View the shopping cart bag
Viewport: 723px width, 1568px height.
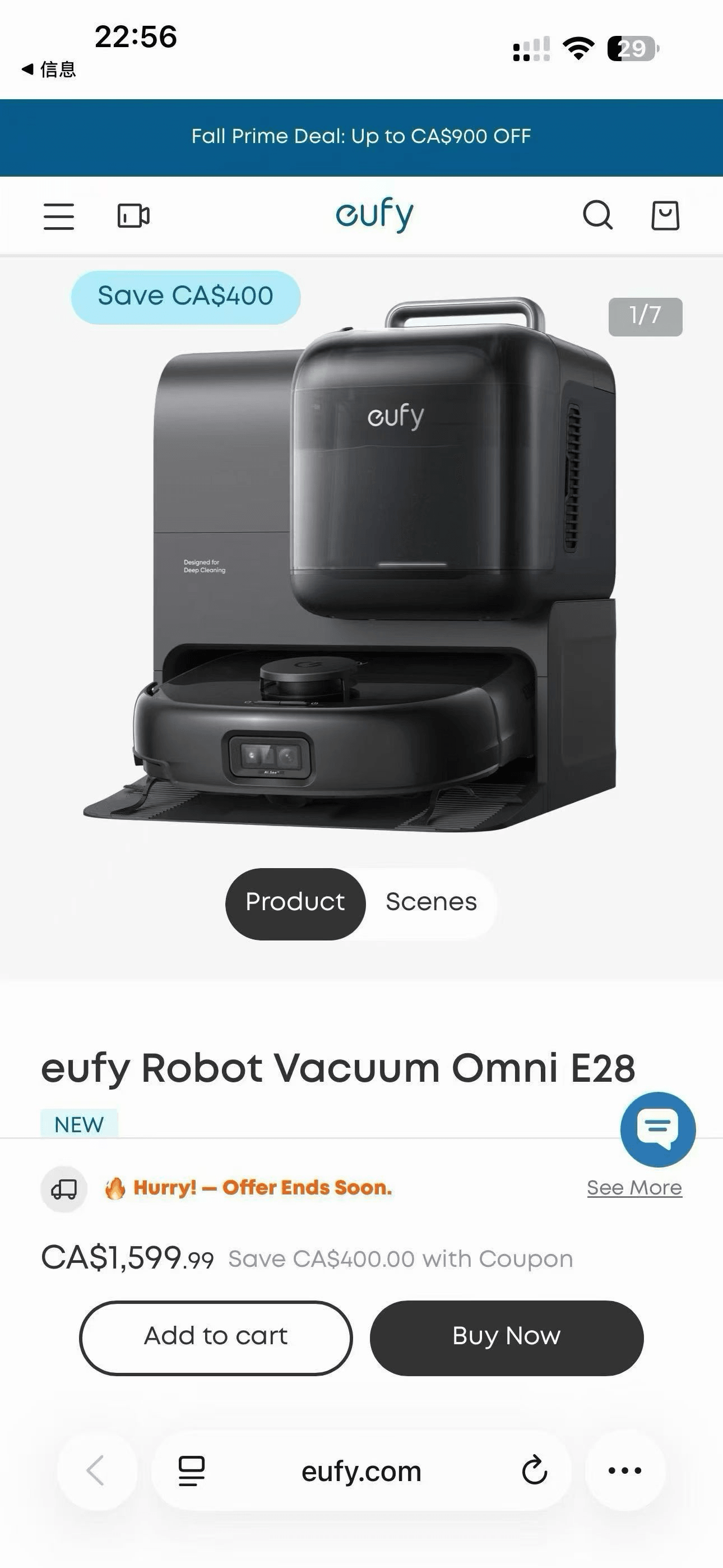coord(665,215)
